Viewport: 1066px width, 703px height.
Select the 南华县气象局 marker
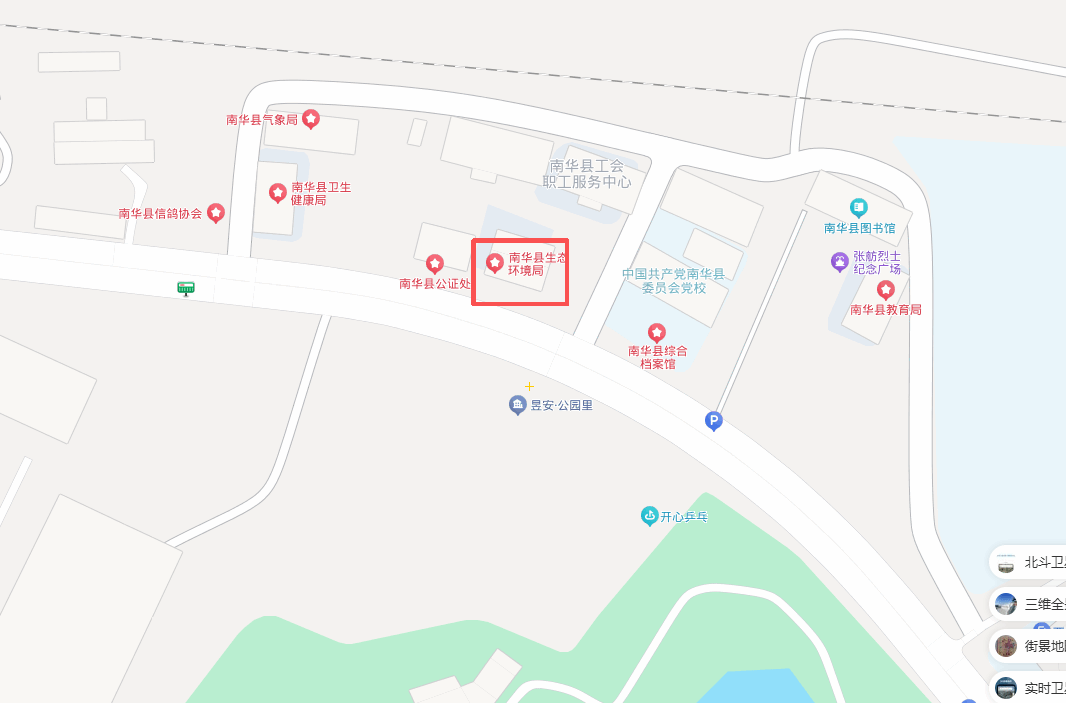click(x=311, y=119)
